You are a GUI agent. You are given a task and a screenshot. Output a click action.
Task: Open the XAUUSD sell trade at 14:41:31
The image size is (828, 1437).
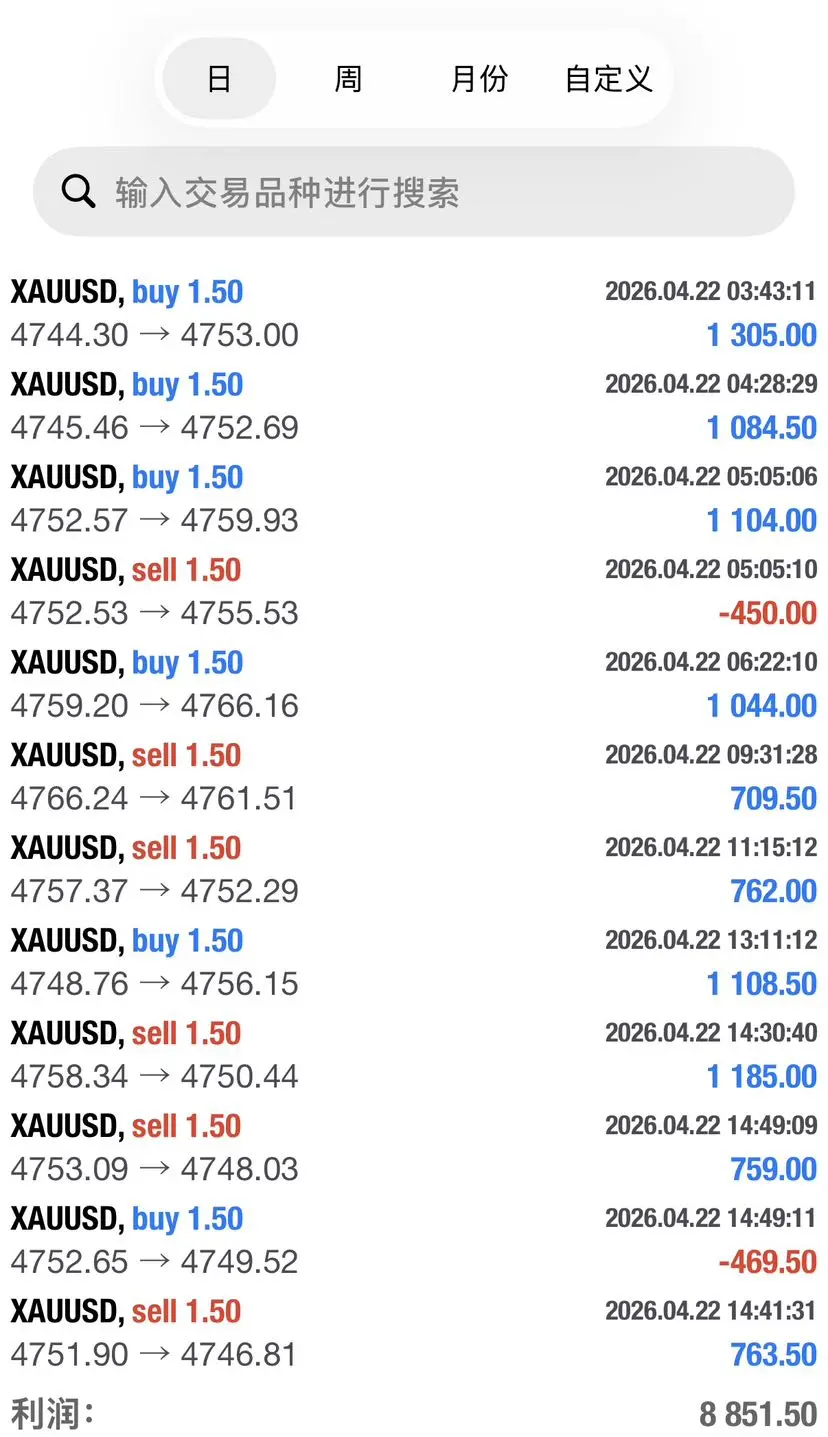click(x=413, y=1333)
